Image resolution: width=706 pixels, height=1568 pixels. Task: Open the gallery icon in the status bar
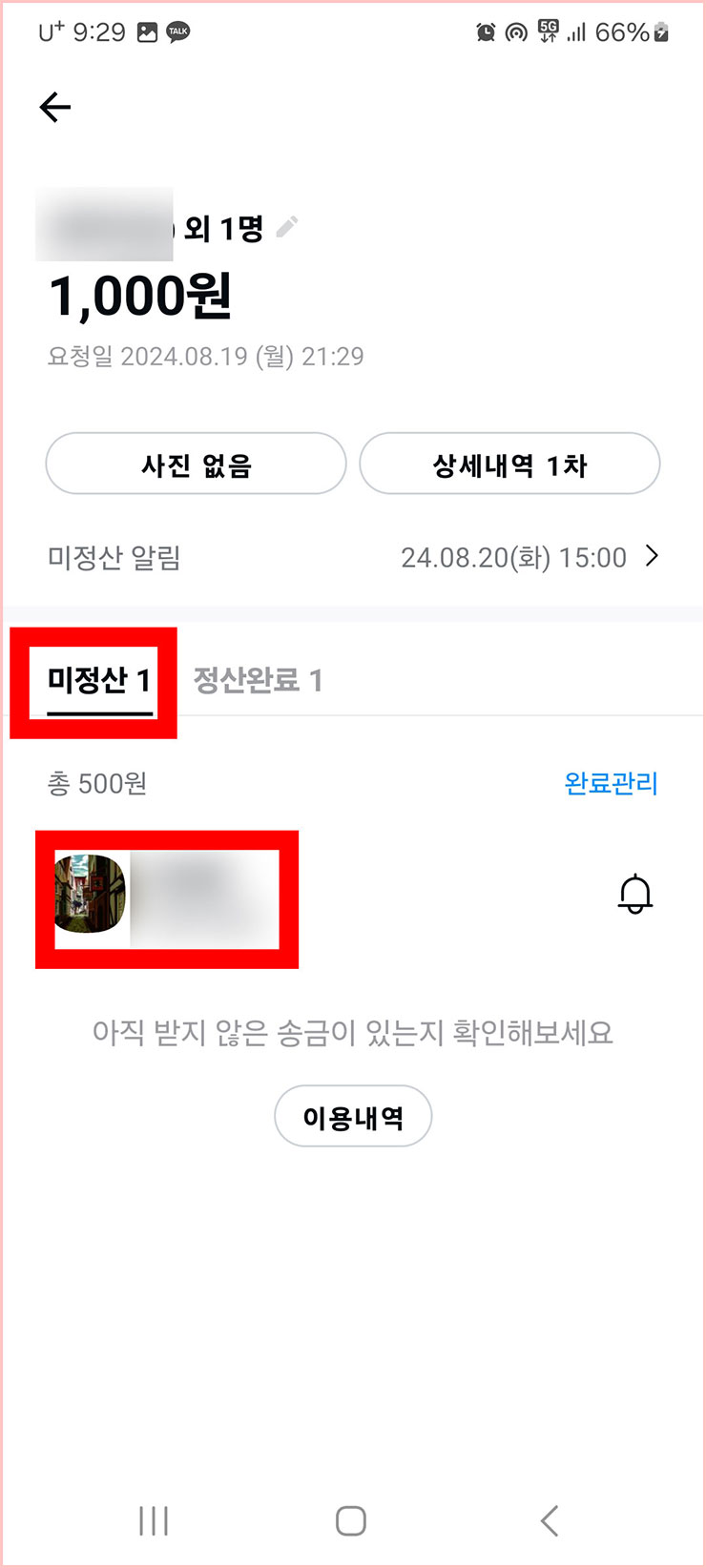pyautogui.click(x=148, y=32)
